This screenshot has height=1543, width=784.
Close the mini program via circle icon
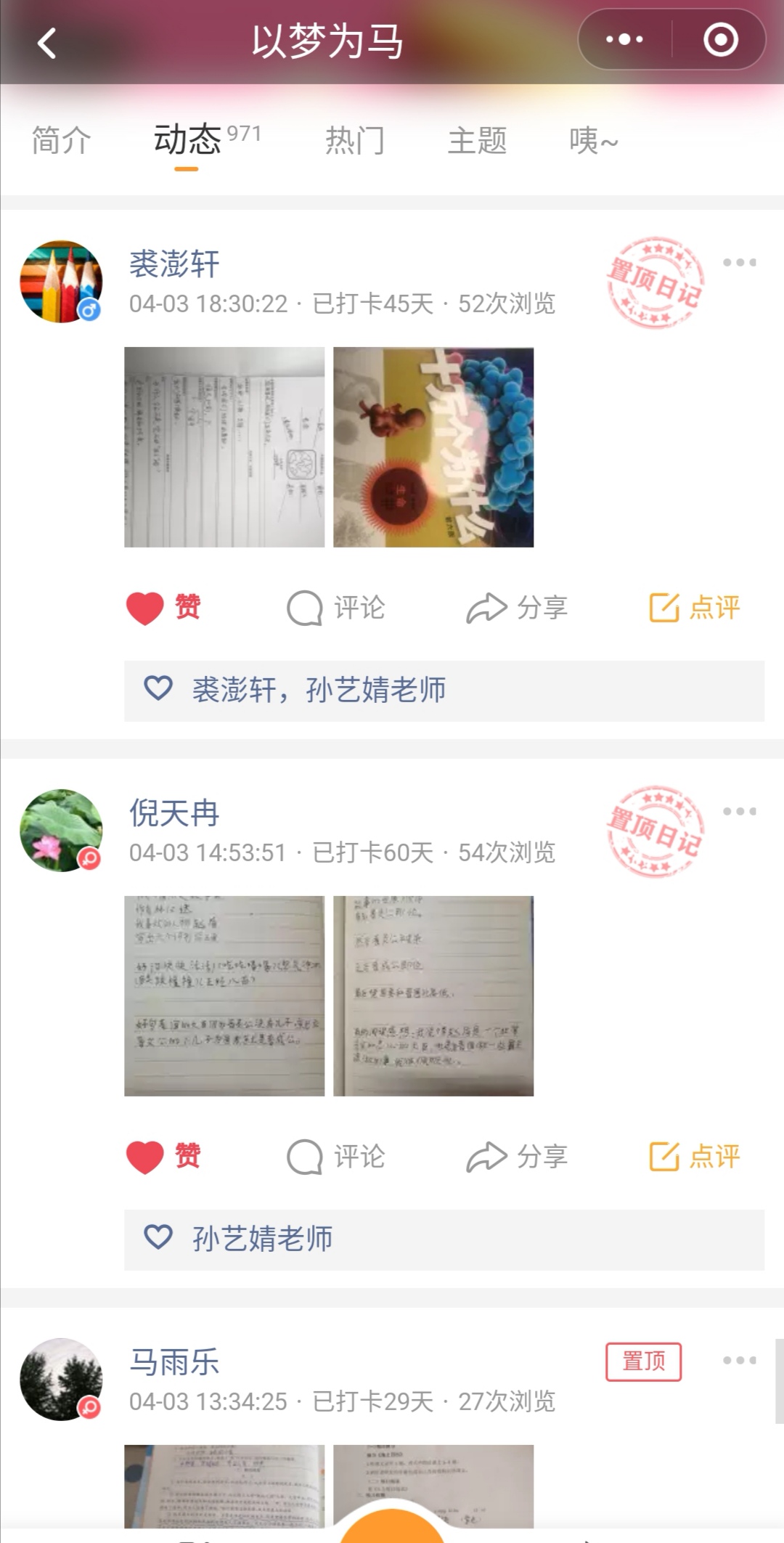click(720, 40)
